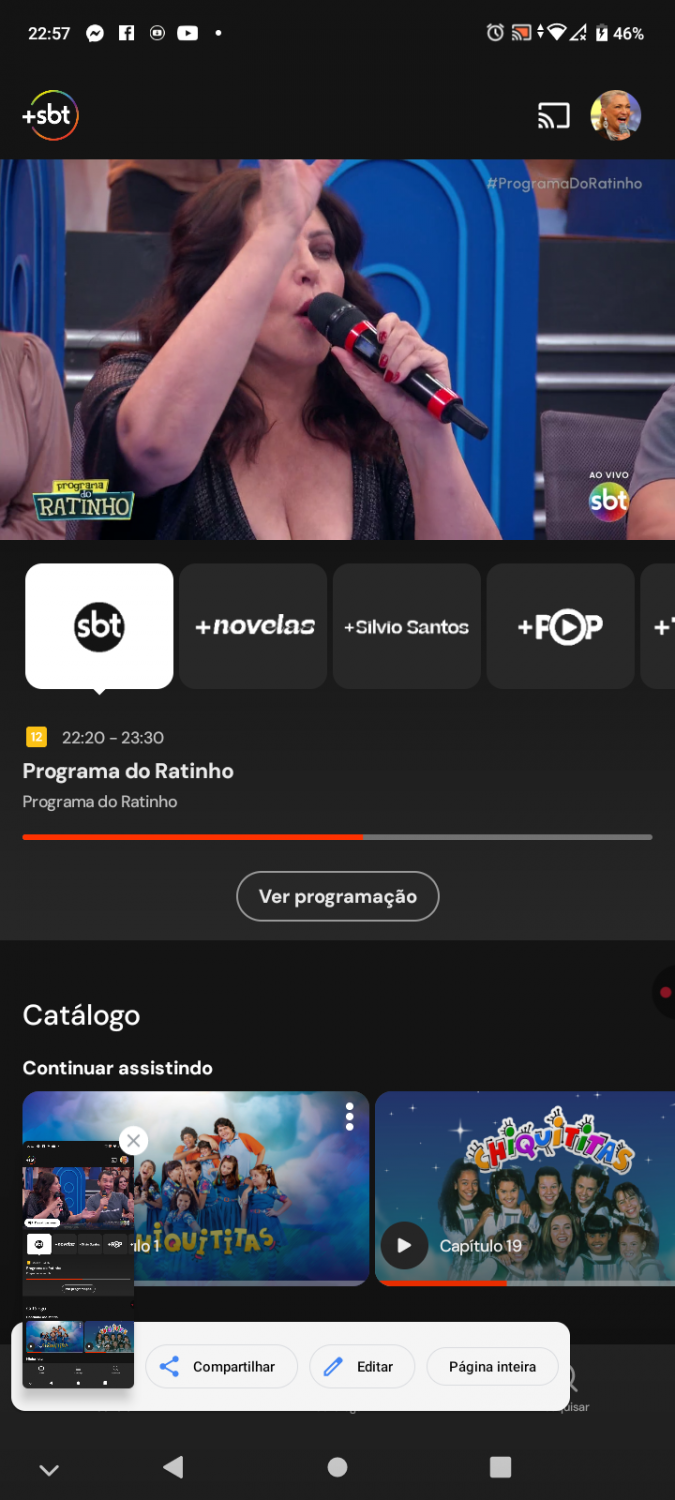Share the screenshot via Compartilhar

tap(221, 1366)
